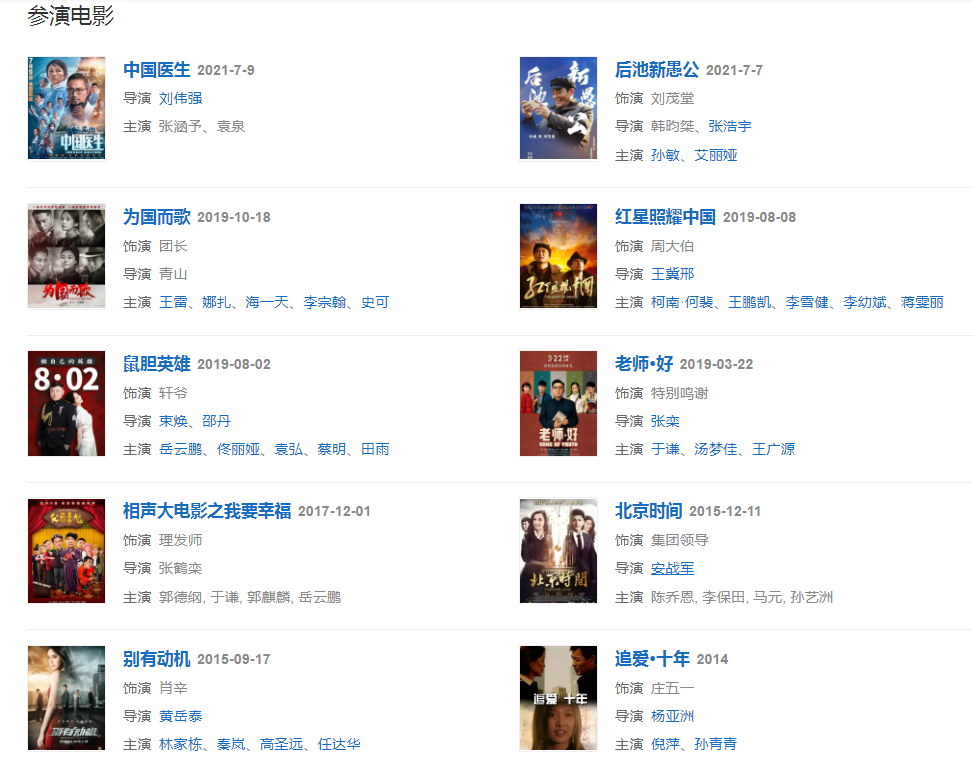This screenshot has height=772, width=973.
Task: Open the 老师•好 movie title link
Action: click(x=643, y=364)
